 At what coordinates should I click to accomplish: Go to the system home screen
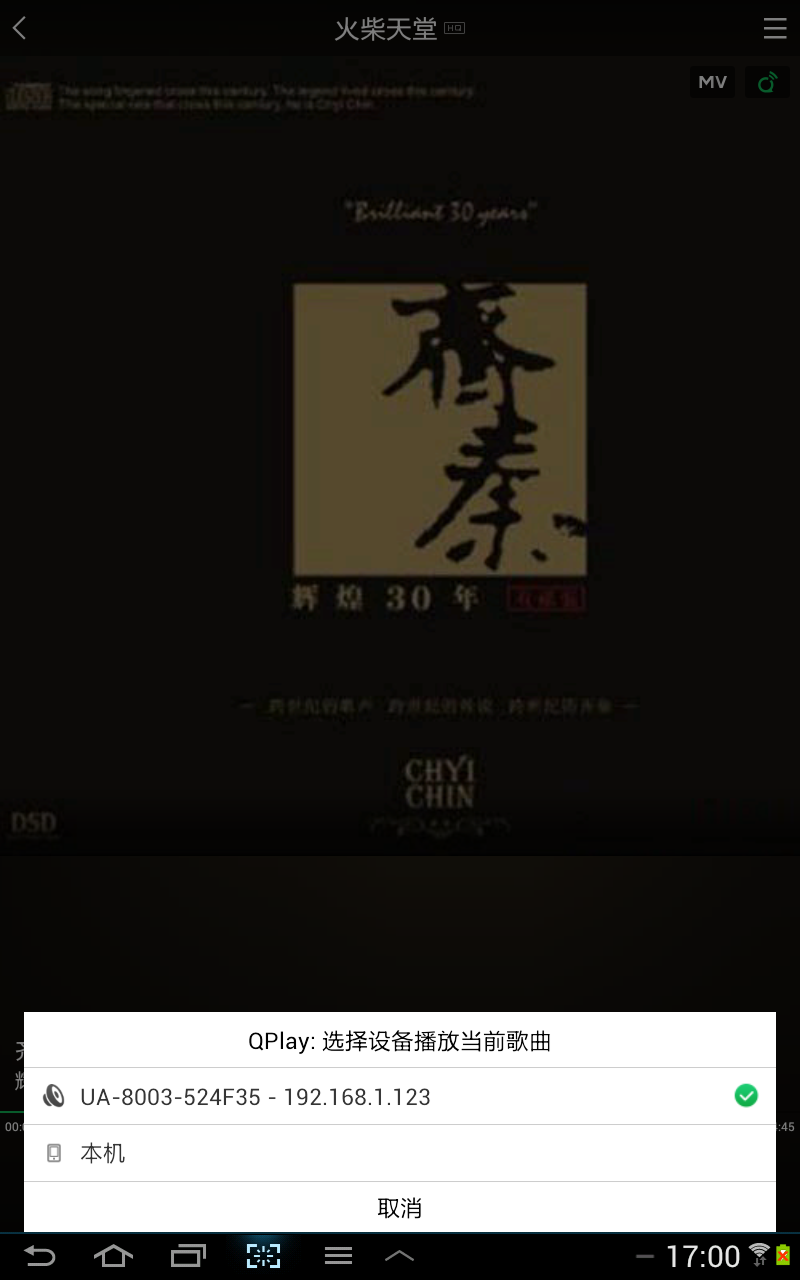click(x=113, y=1256)
